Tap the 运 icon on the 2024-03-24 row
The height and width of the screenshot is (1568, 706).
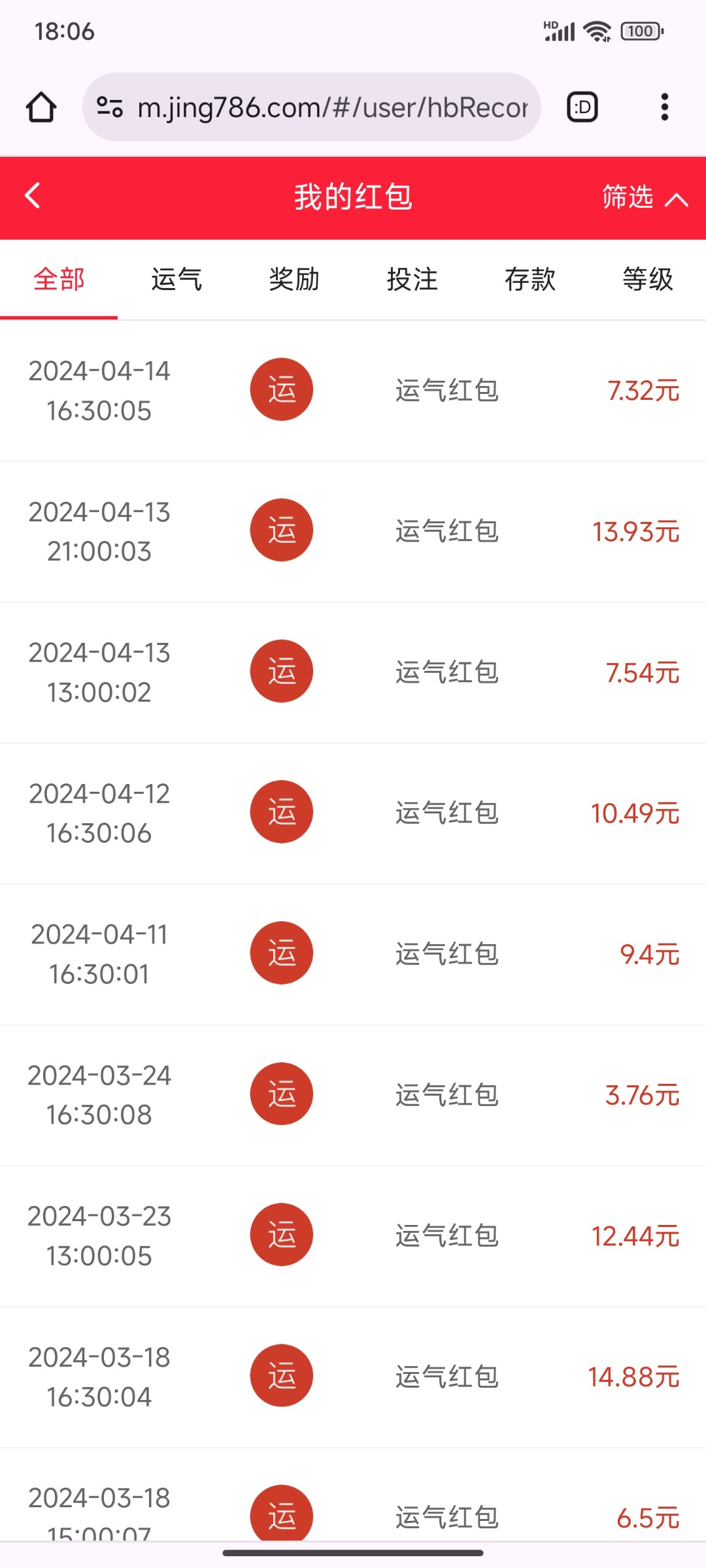pyautogui.click(x=281, y=1094)
